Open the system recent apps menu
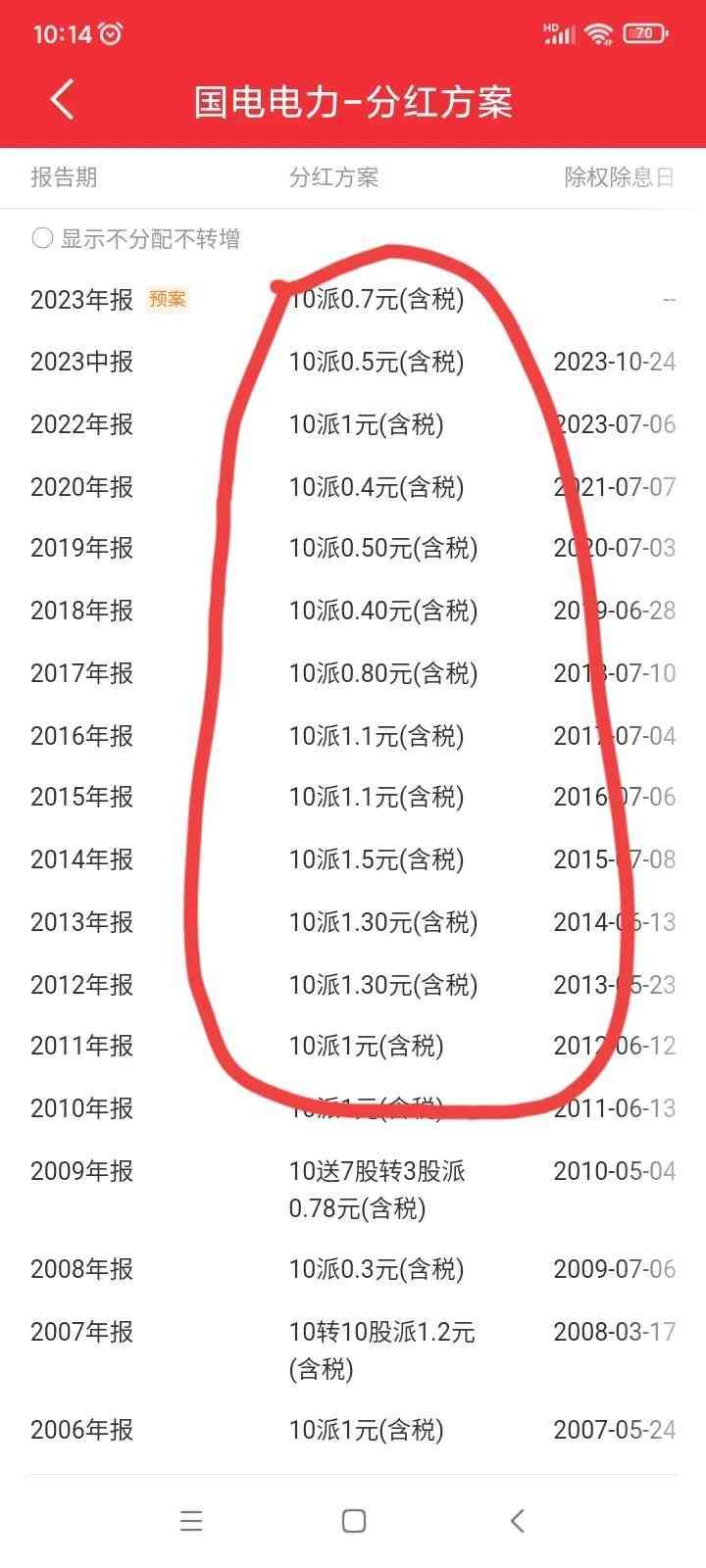 pyautogui.click(x=191, y=1520)
